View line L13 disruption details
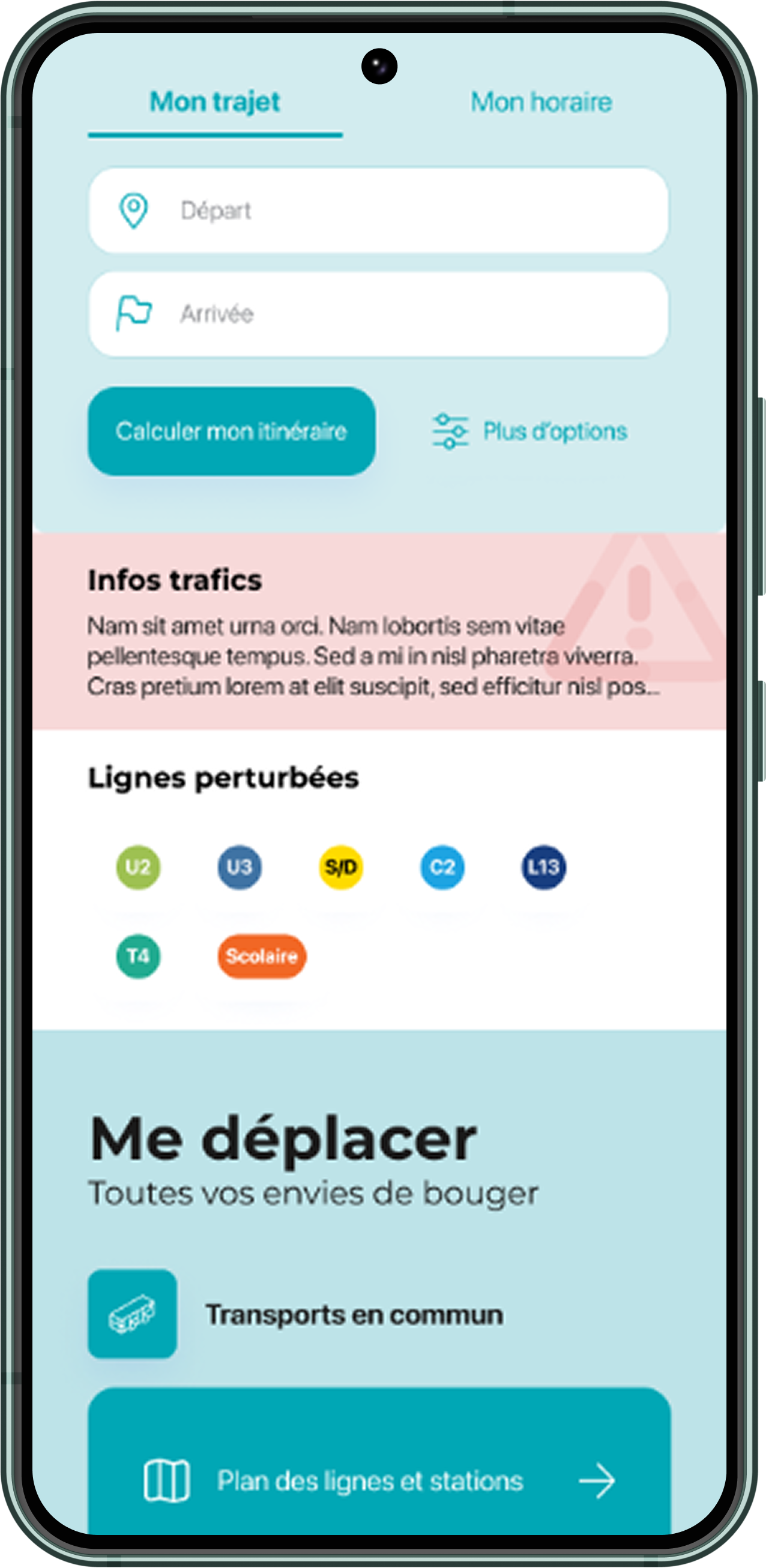The height and width of the screenshot is (1568, 766). tap(543, 867)
